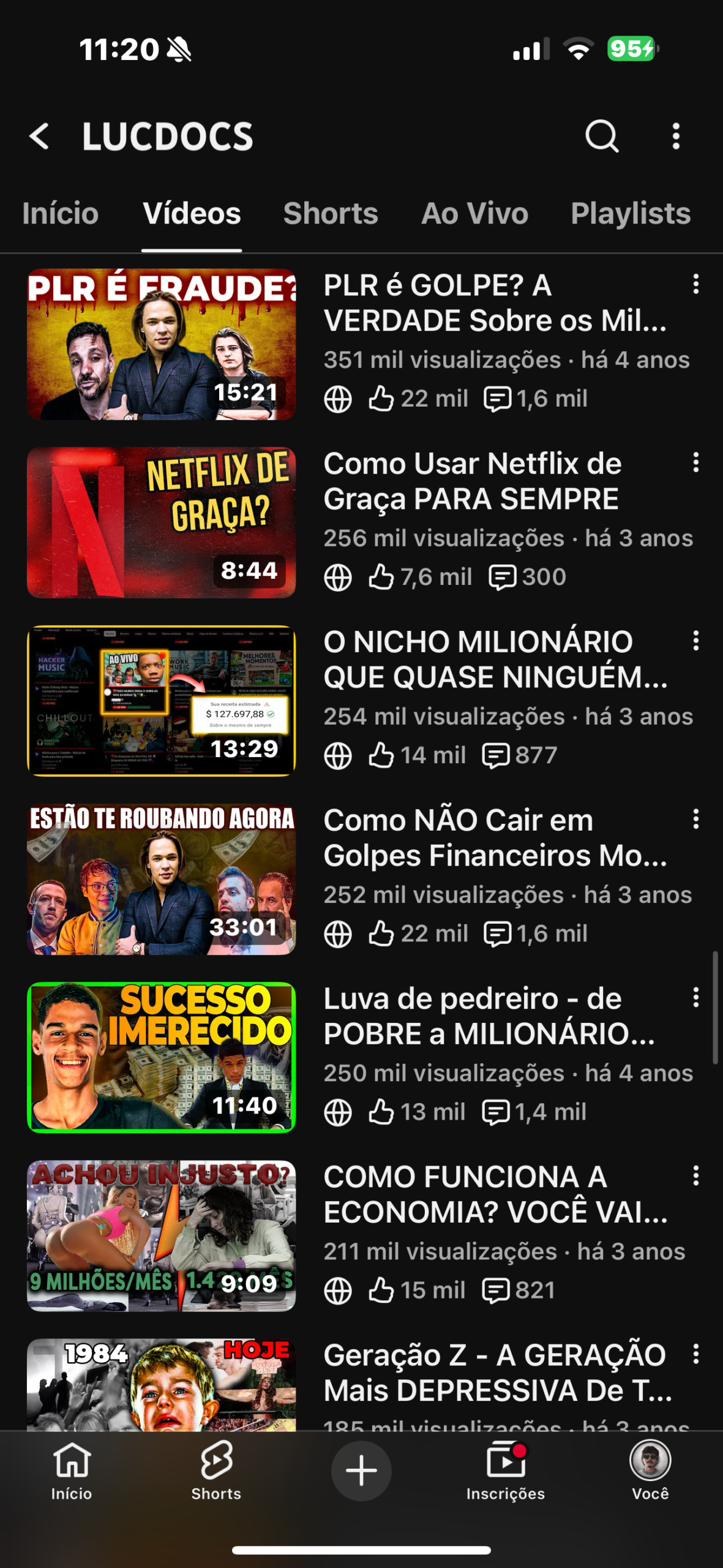This screenshot has height=1568, width=723.
Task: Play 'COMO FUNCIONA A ECONOMIA?' video
Action: (x=162, y=1235)
